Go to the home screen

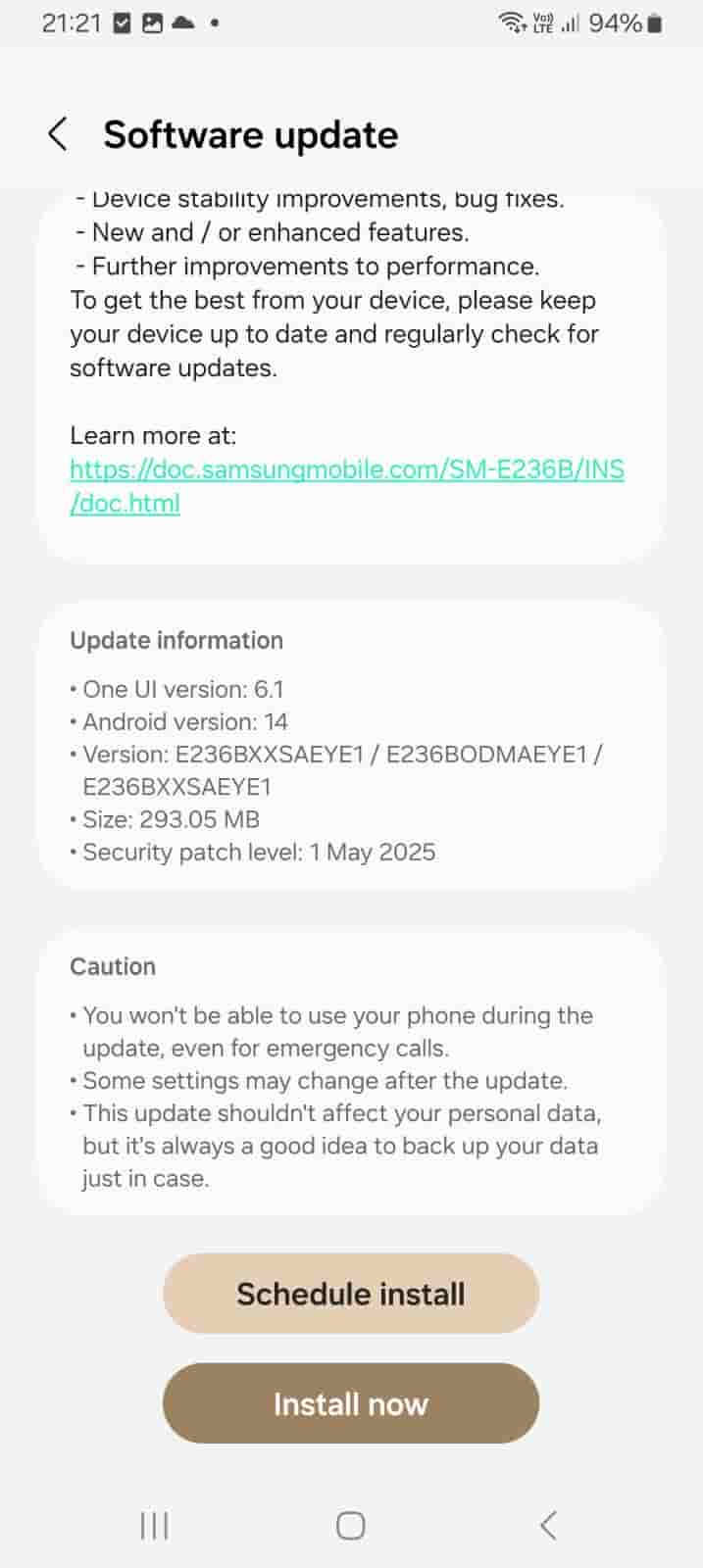(351, 1525)
